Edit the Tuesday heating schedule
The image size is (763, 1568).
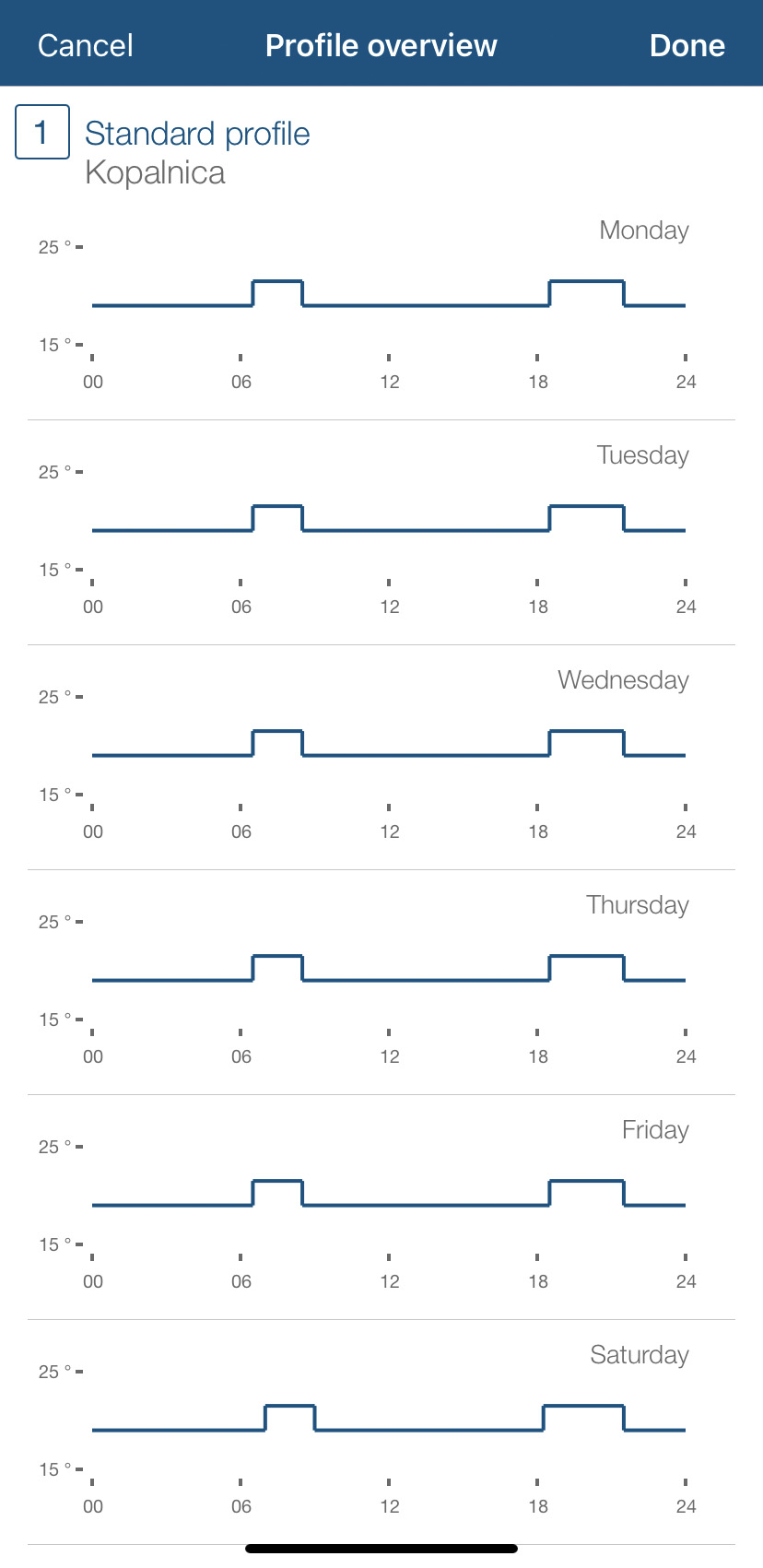click(381, 533)
